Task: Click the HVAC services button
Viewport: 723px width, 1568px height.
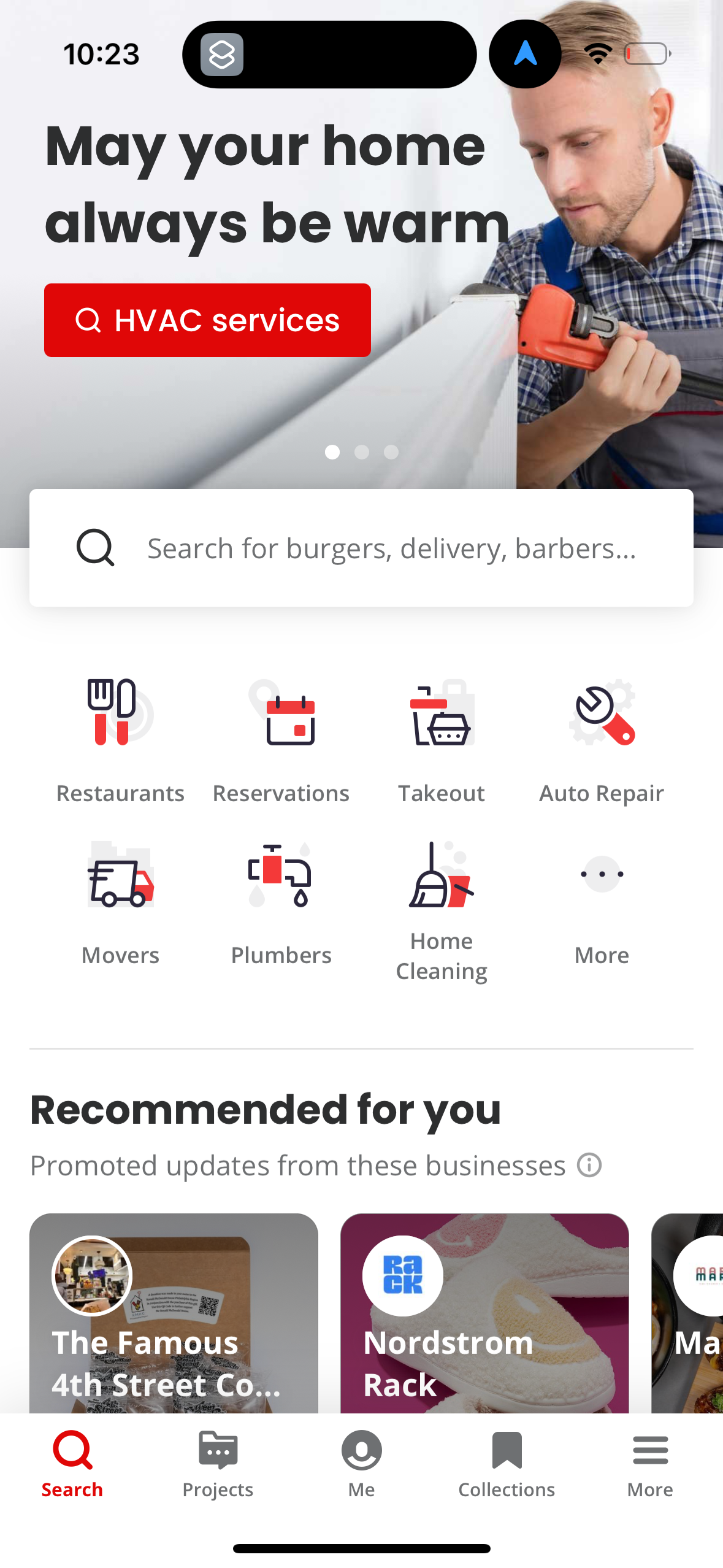Action: pos(207,320)
